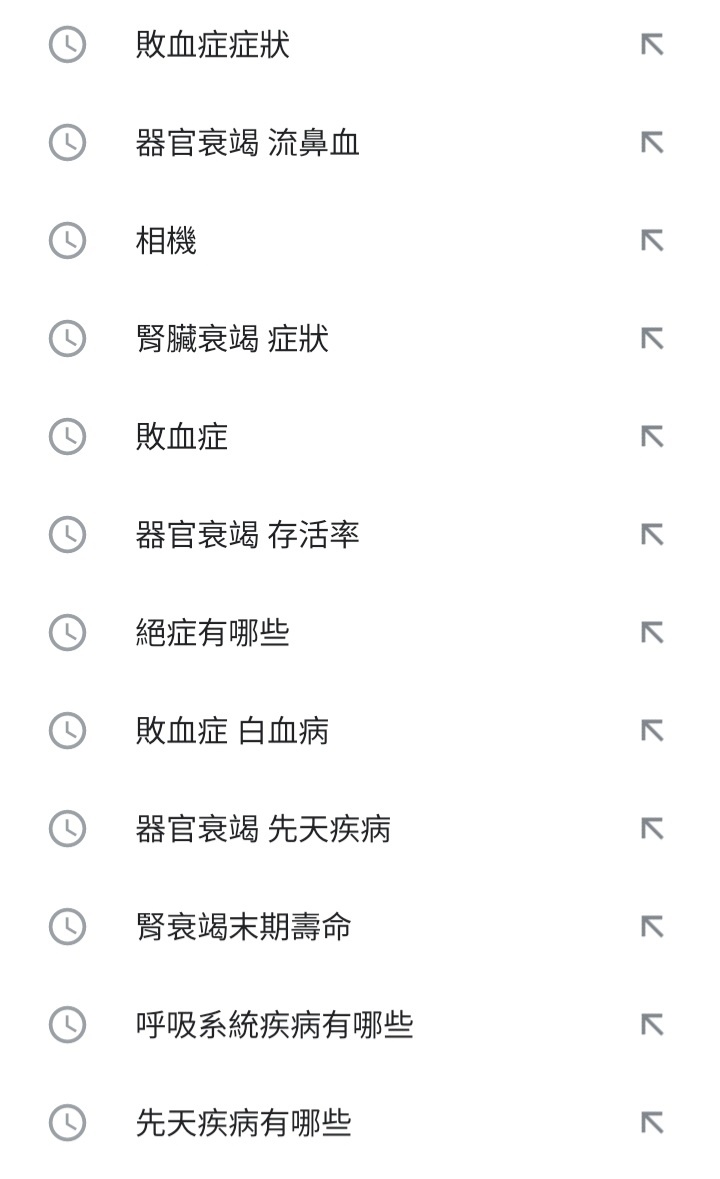Open recent search 敗血症症狀

click(360, 45)
